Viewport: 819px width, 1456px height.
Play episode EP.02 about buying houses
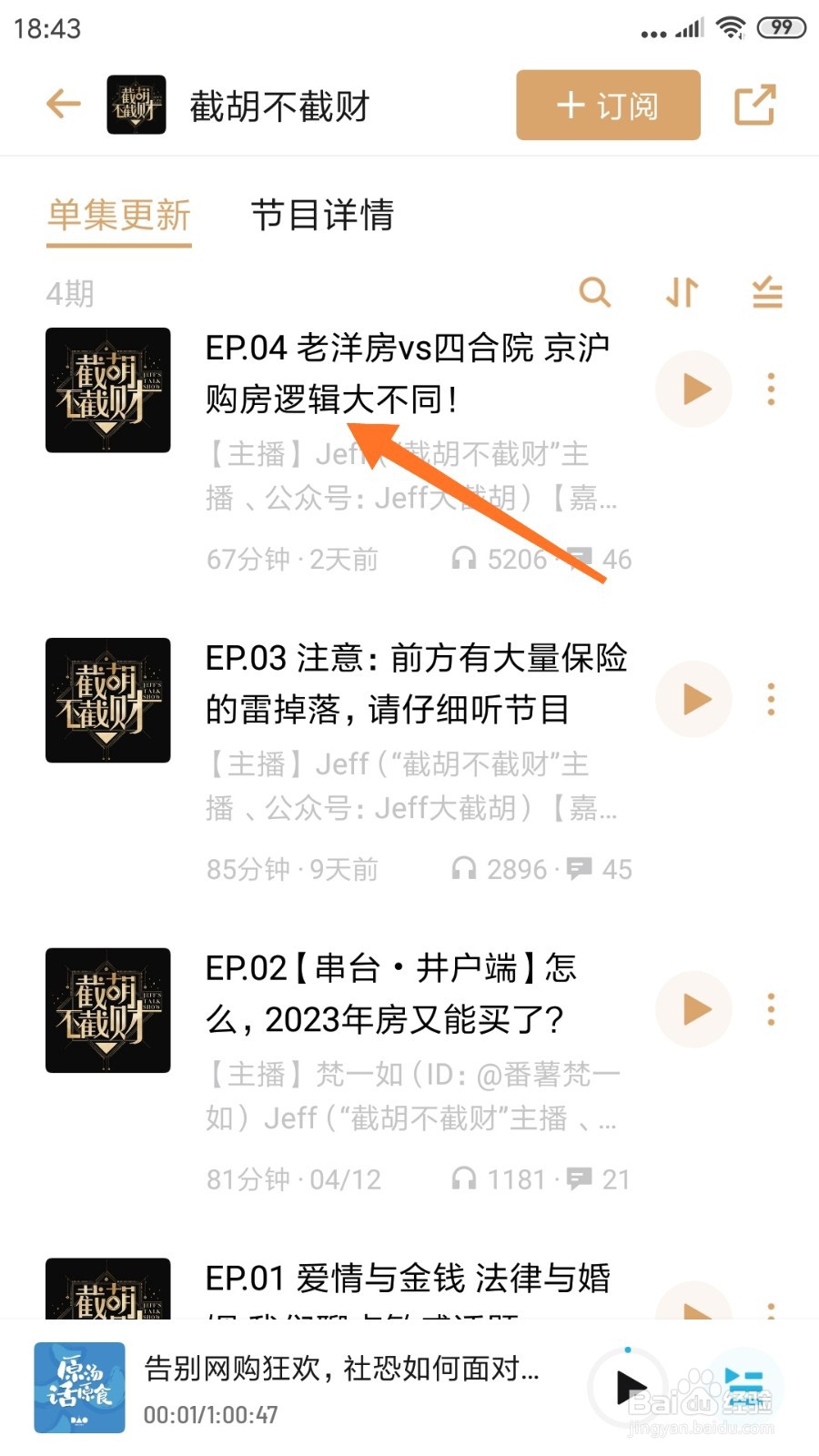coord(693,1009)
